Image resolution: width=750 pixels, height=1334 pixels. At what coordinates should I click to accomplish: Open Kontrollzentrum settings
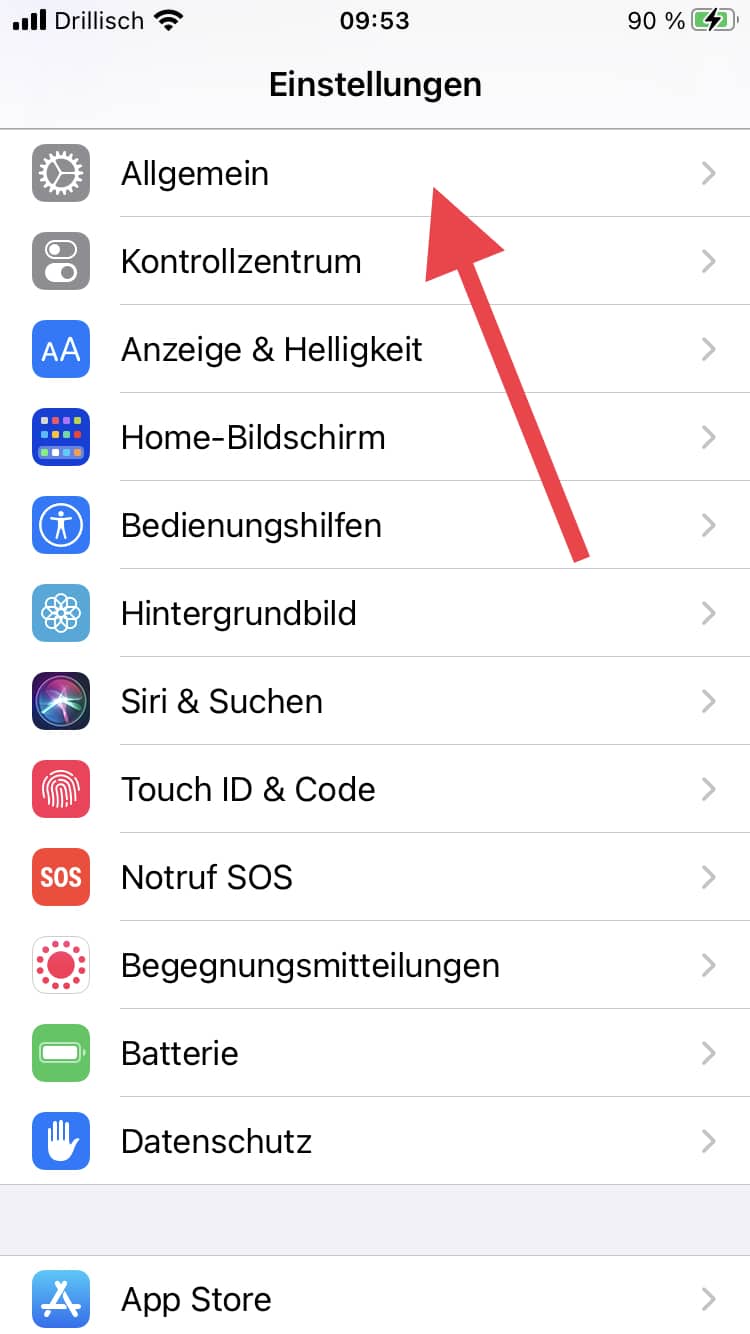[241, 262]
